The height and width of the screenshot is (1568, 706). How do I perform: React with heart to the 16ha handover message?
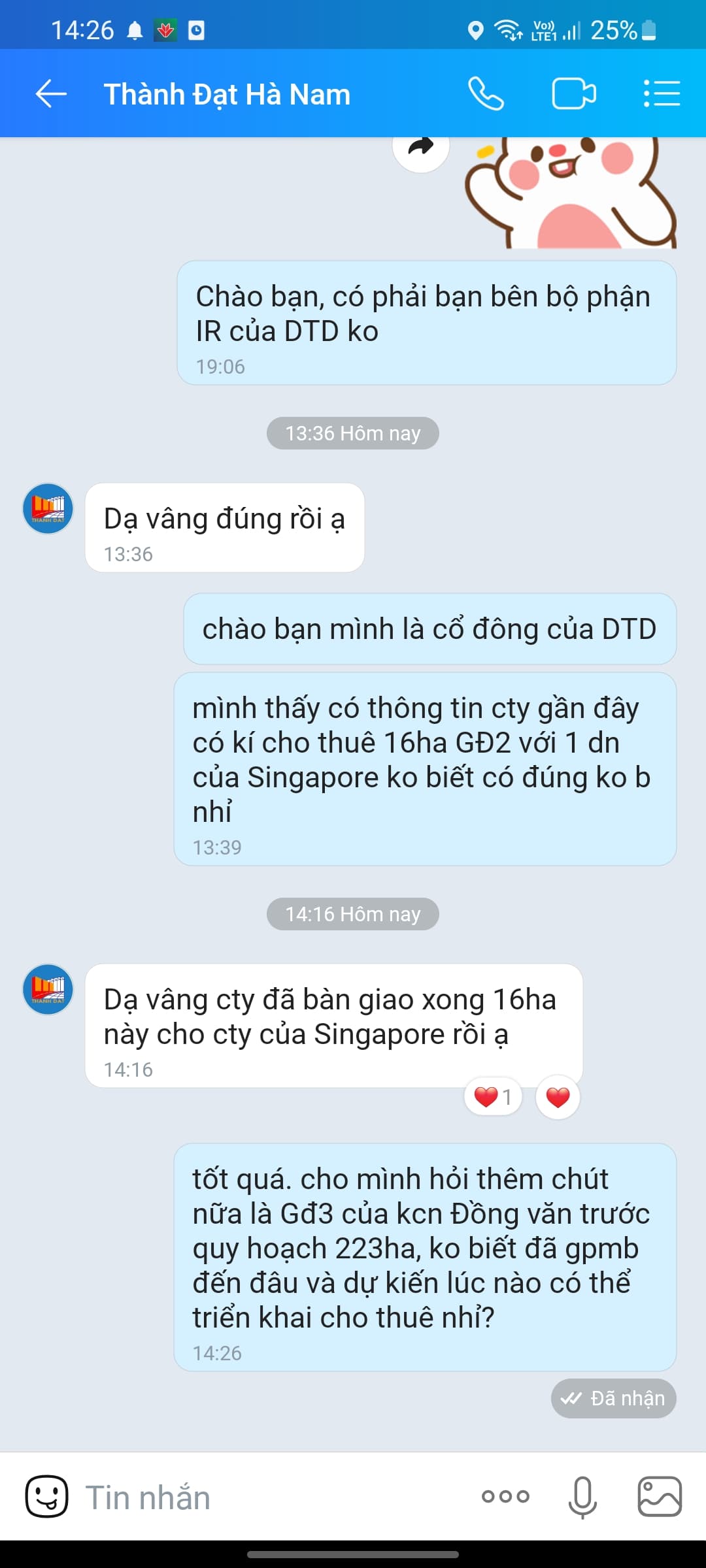[558, 1097]
